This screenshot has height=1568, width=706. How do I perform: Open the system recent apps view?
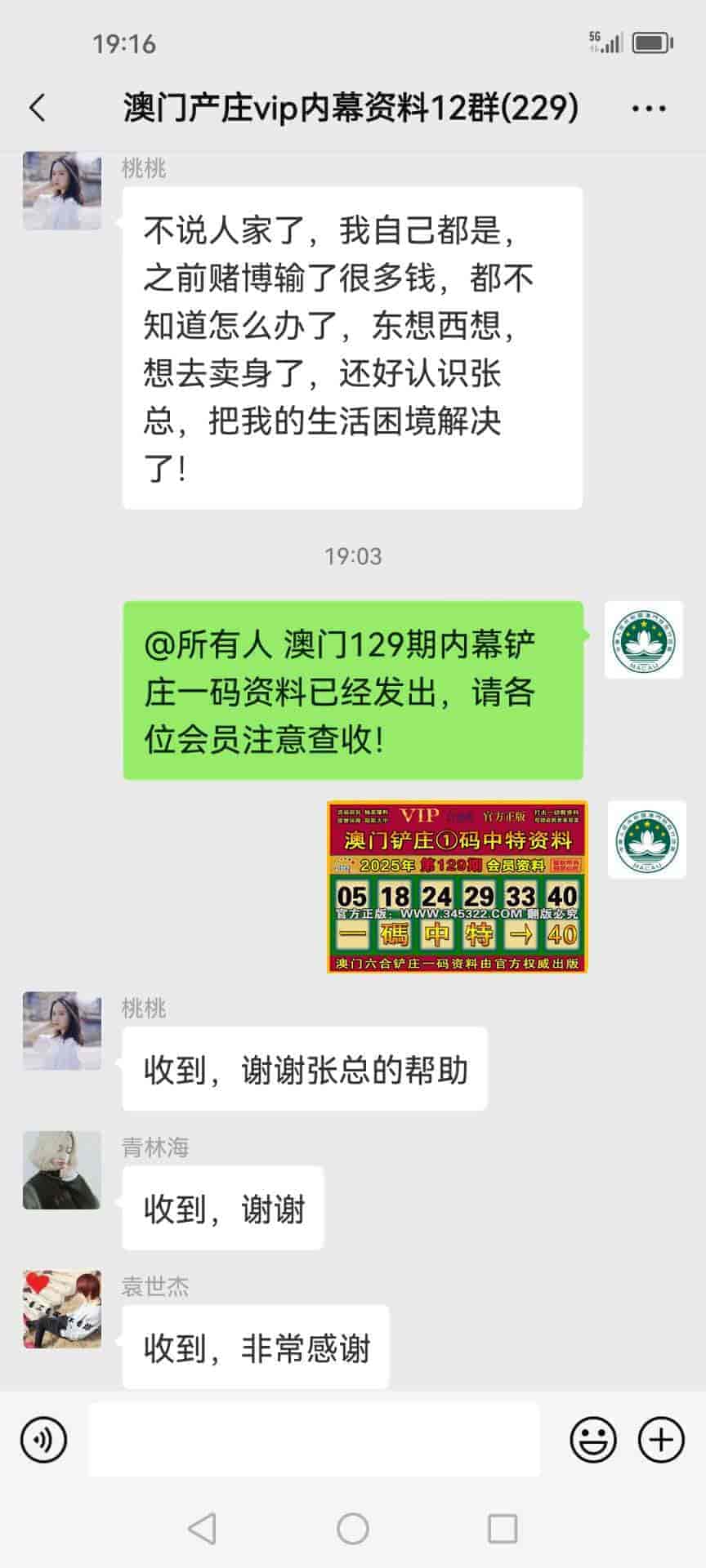pyautogui.click(x=502, y=1528)
